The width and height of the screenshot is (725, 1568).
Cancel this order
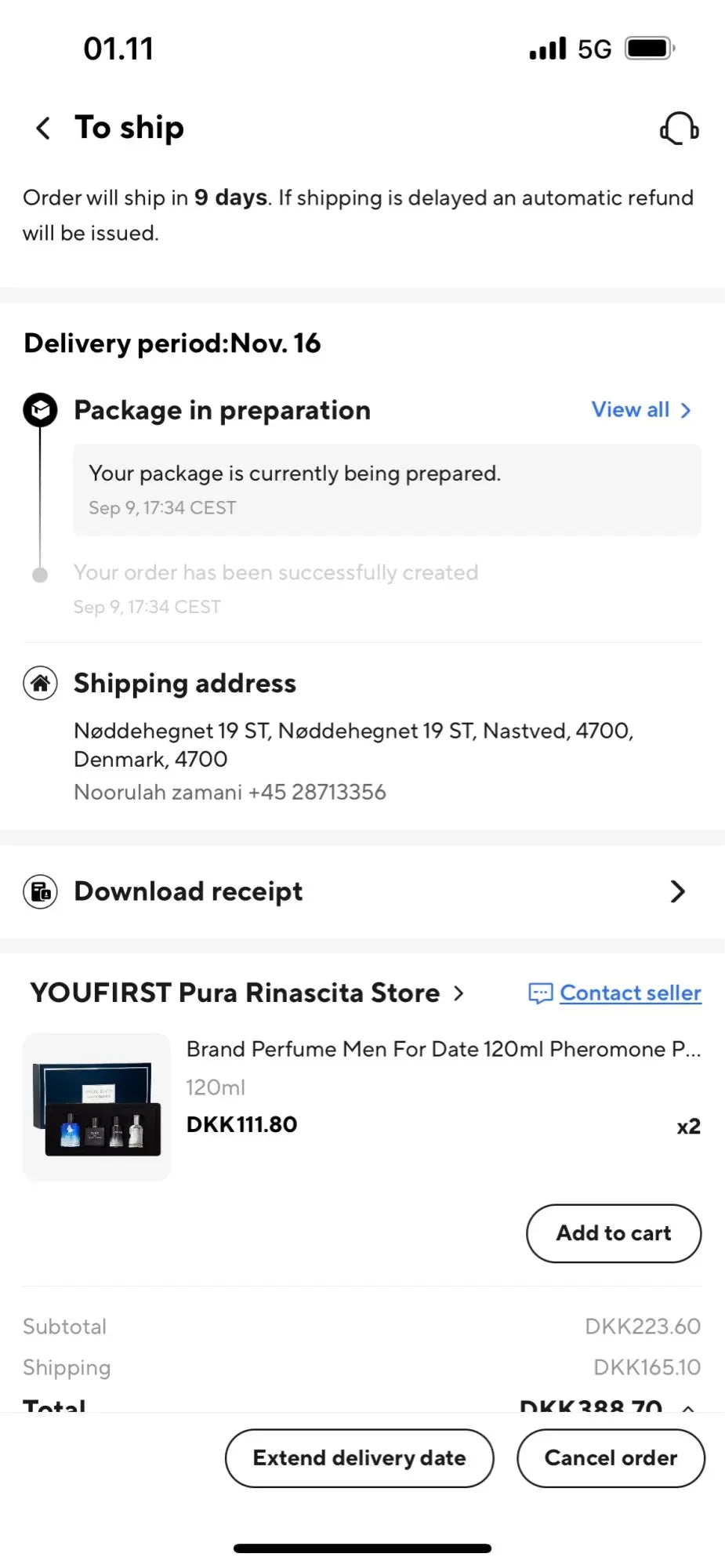611,1458
